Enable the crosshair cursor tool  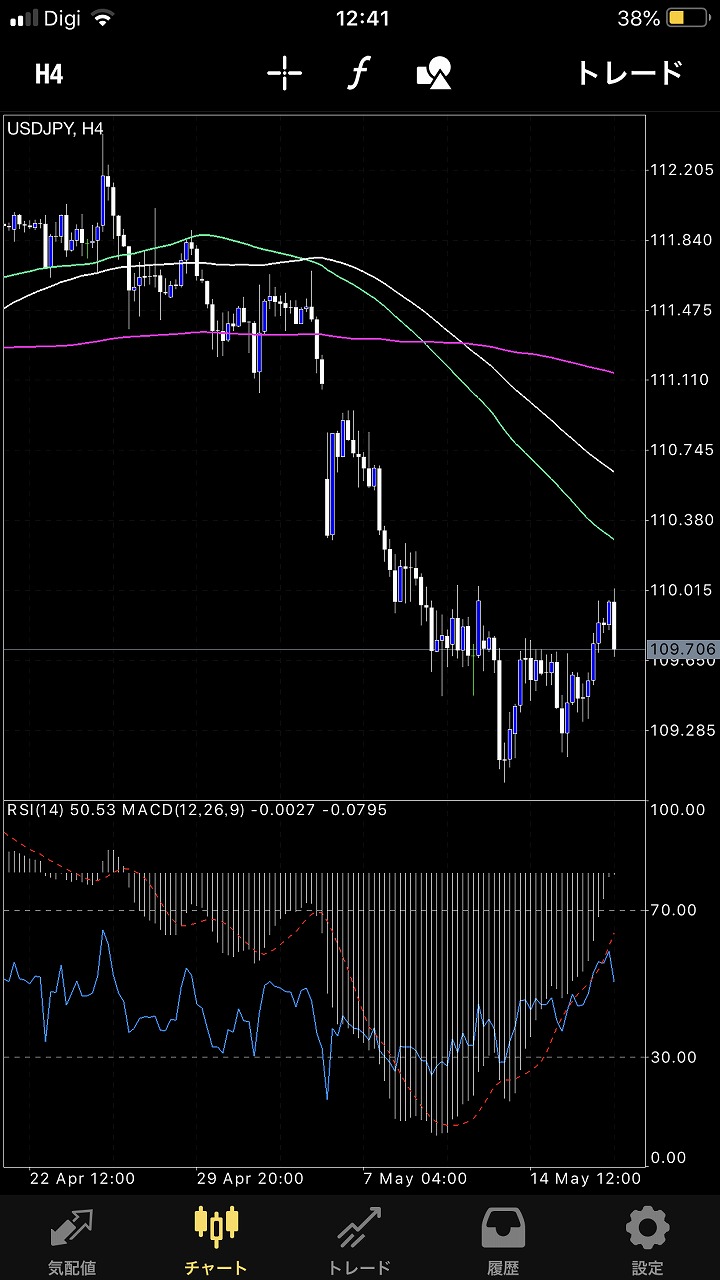pos(284,73)
